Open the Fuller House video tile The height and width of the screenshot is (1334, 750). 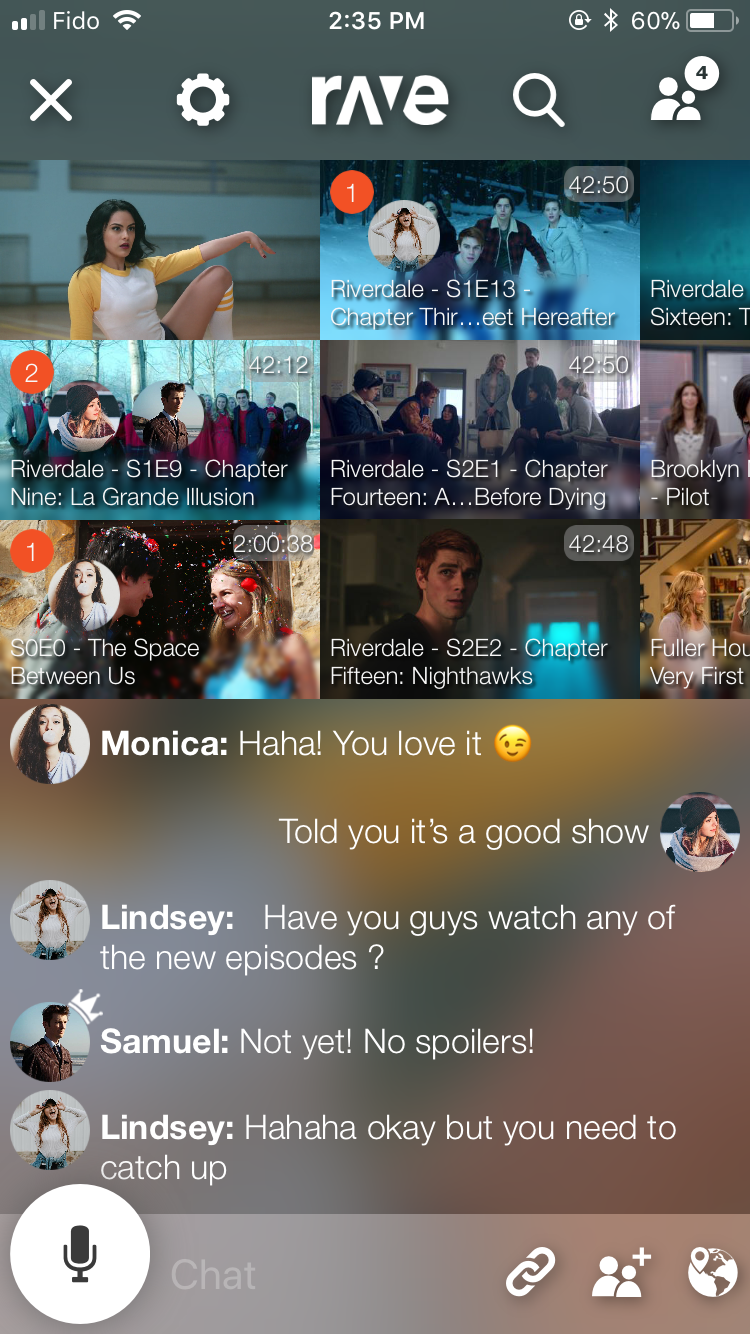click(696, 609)
